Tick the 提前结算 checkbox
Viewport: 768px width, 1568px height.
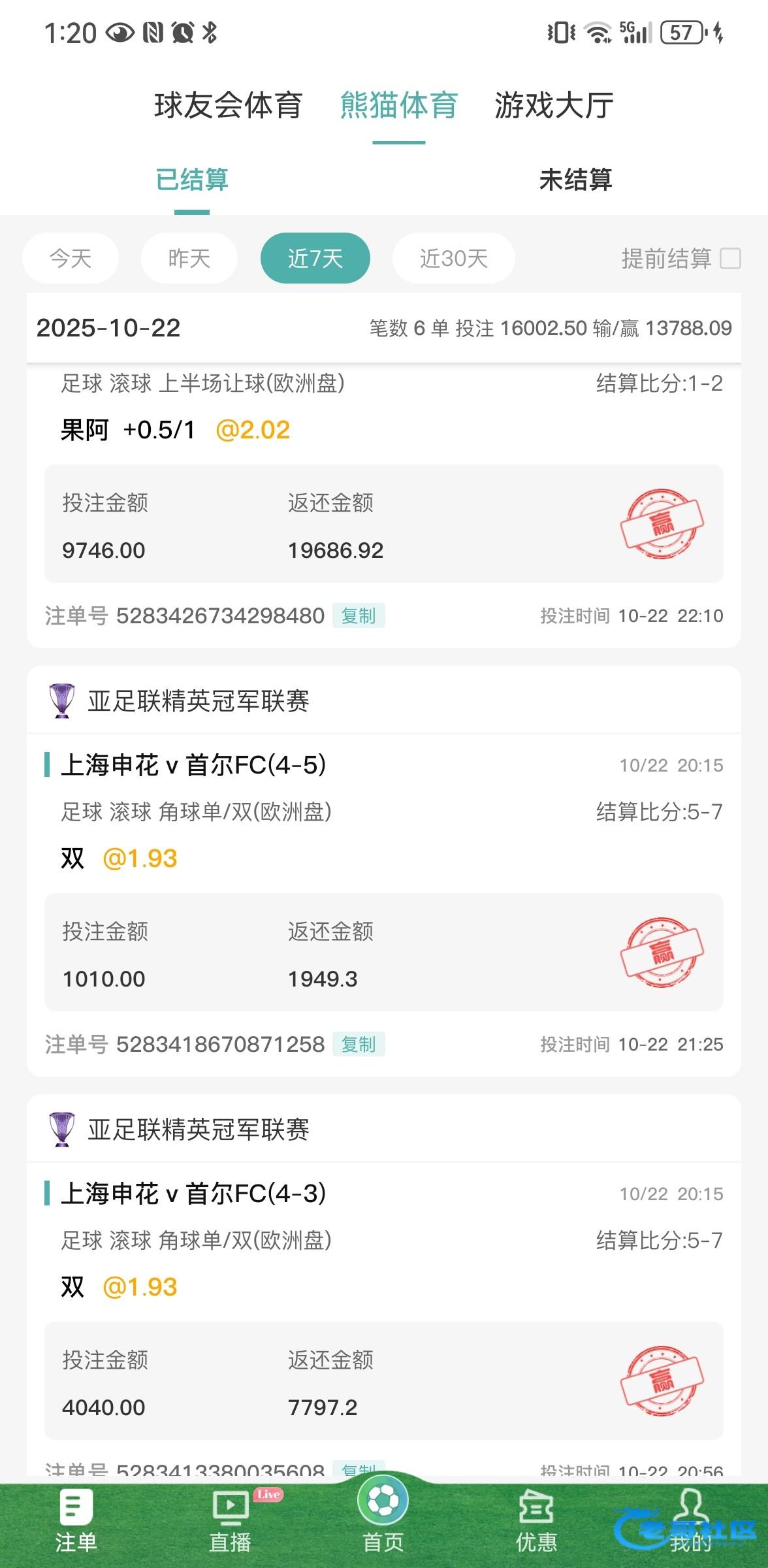pos(730,259)
